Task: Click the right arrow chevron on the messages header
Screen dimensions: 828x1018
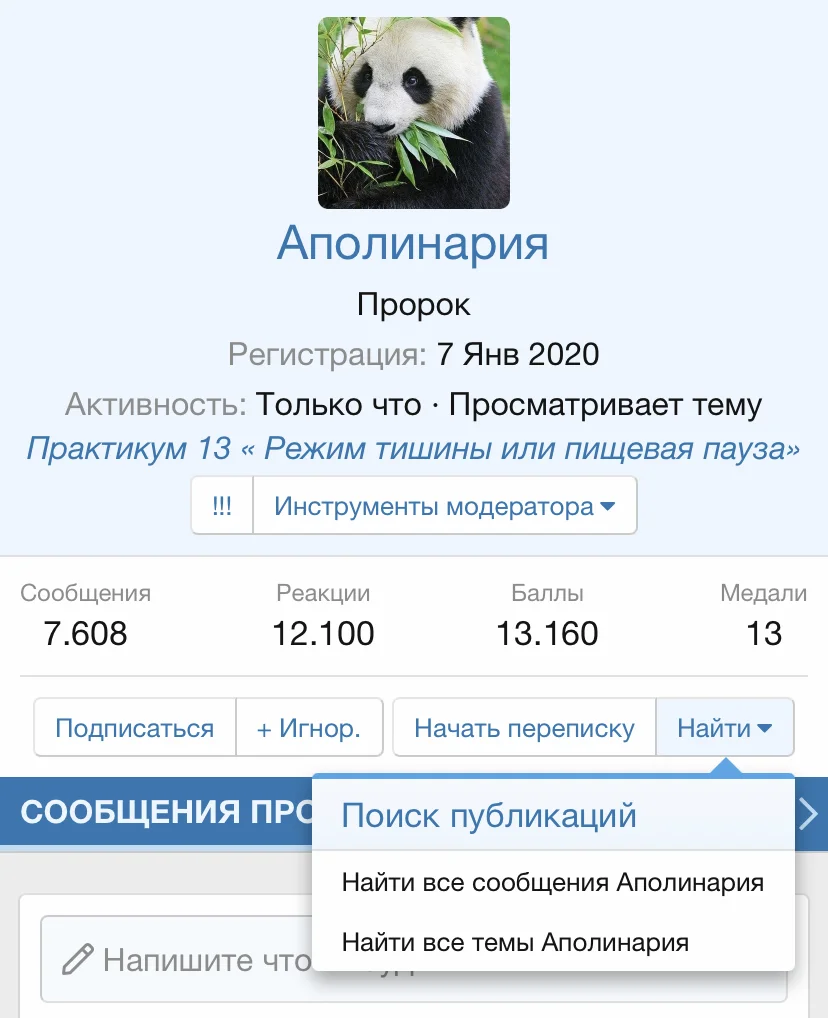Action: 806,815
